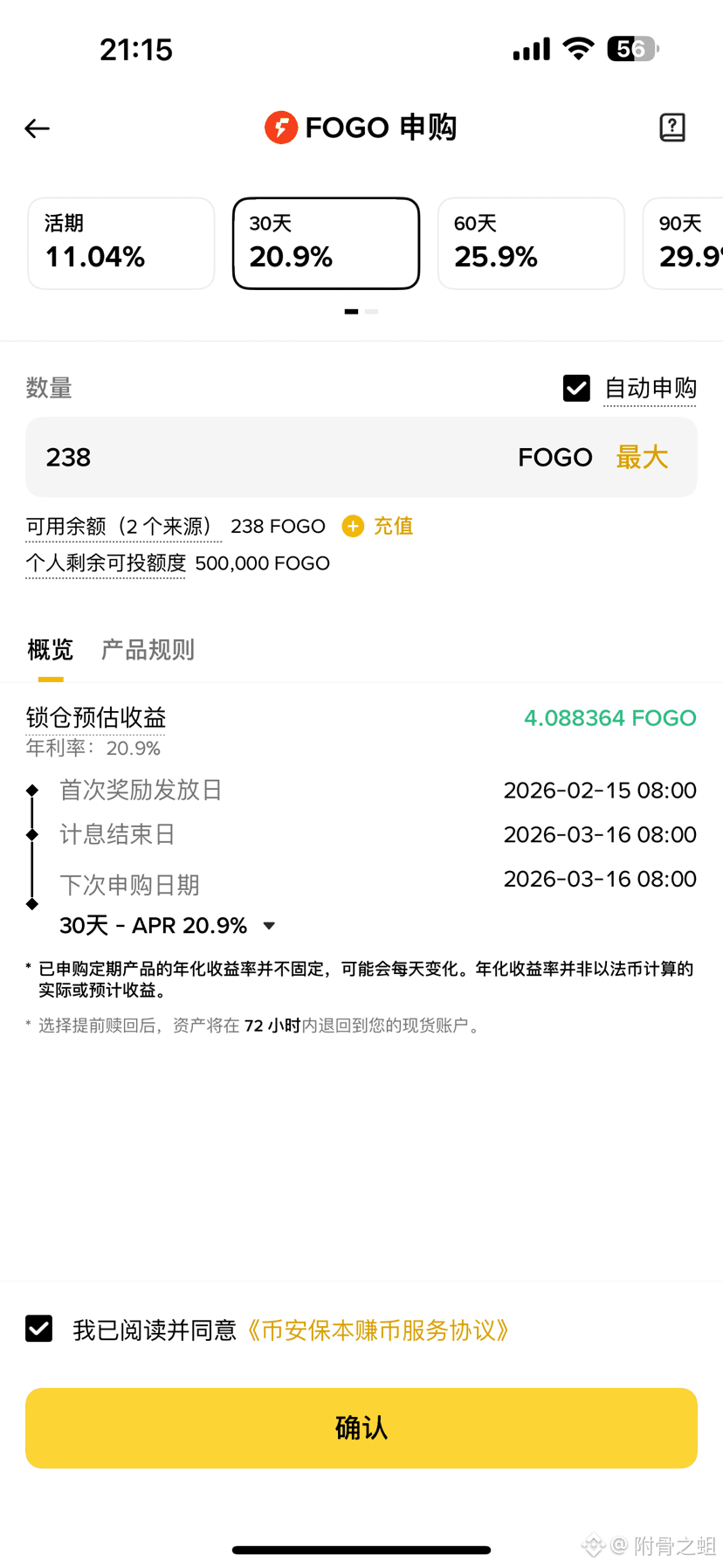View 可用余额 sources details
Viewport: 723px width, 1568px height.
click(122, 527)
